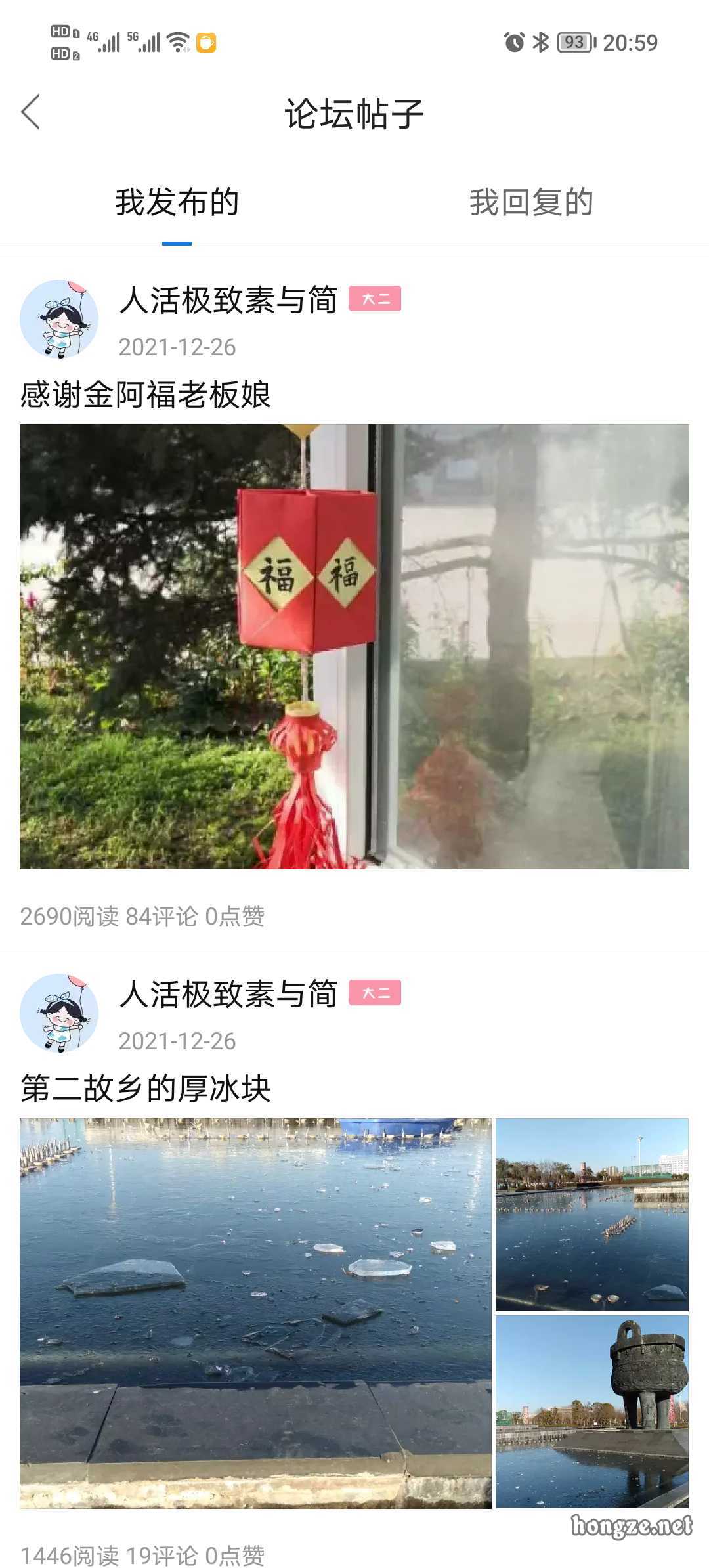View the red 福 lantern photo

point(354,646)
